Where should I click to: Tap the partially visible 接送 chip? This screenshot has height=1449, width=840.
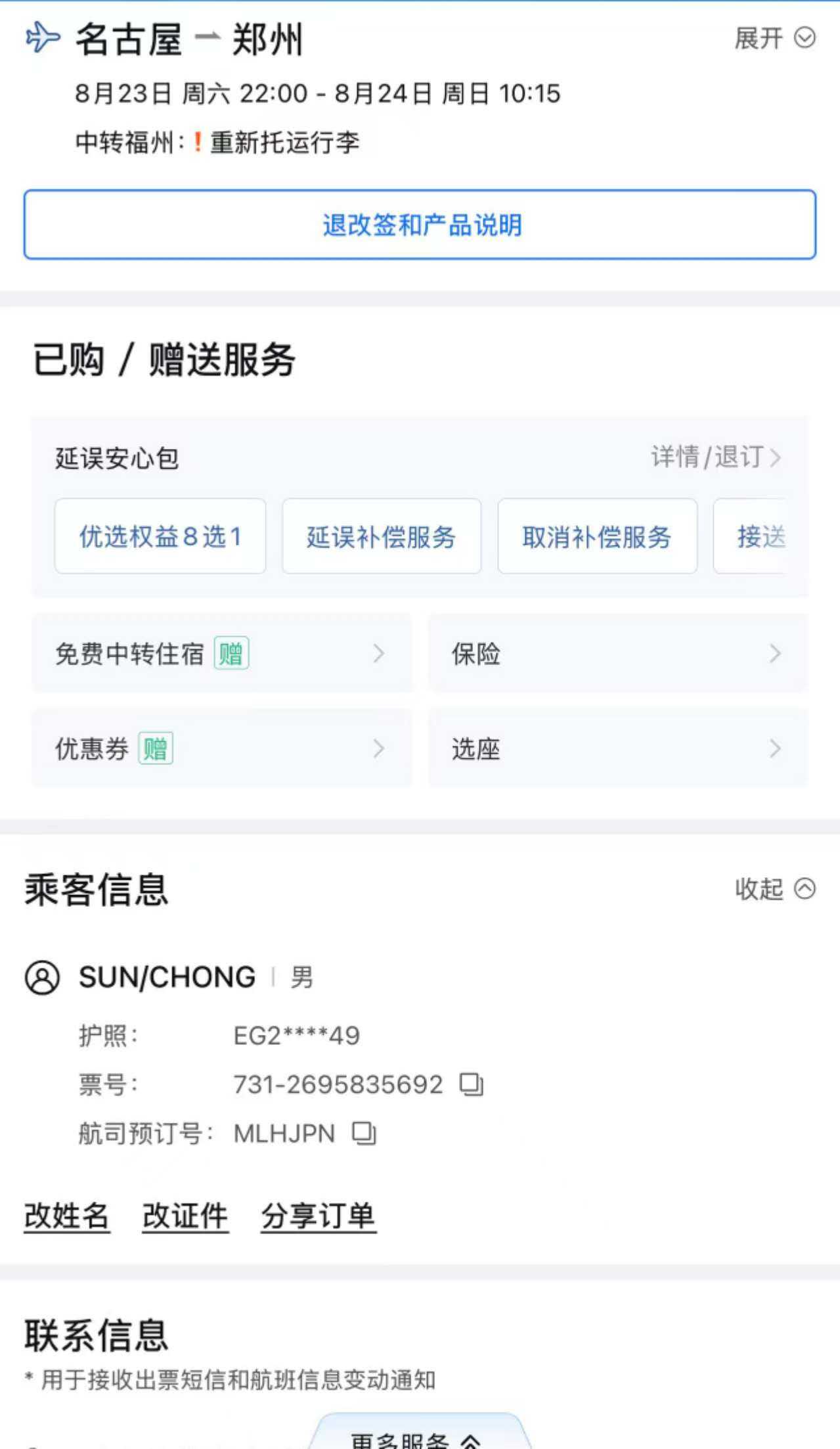click(x=760, y=536)
